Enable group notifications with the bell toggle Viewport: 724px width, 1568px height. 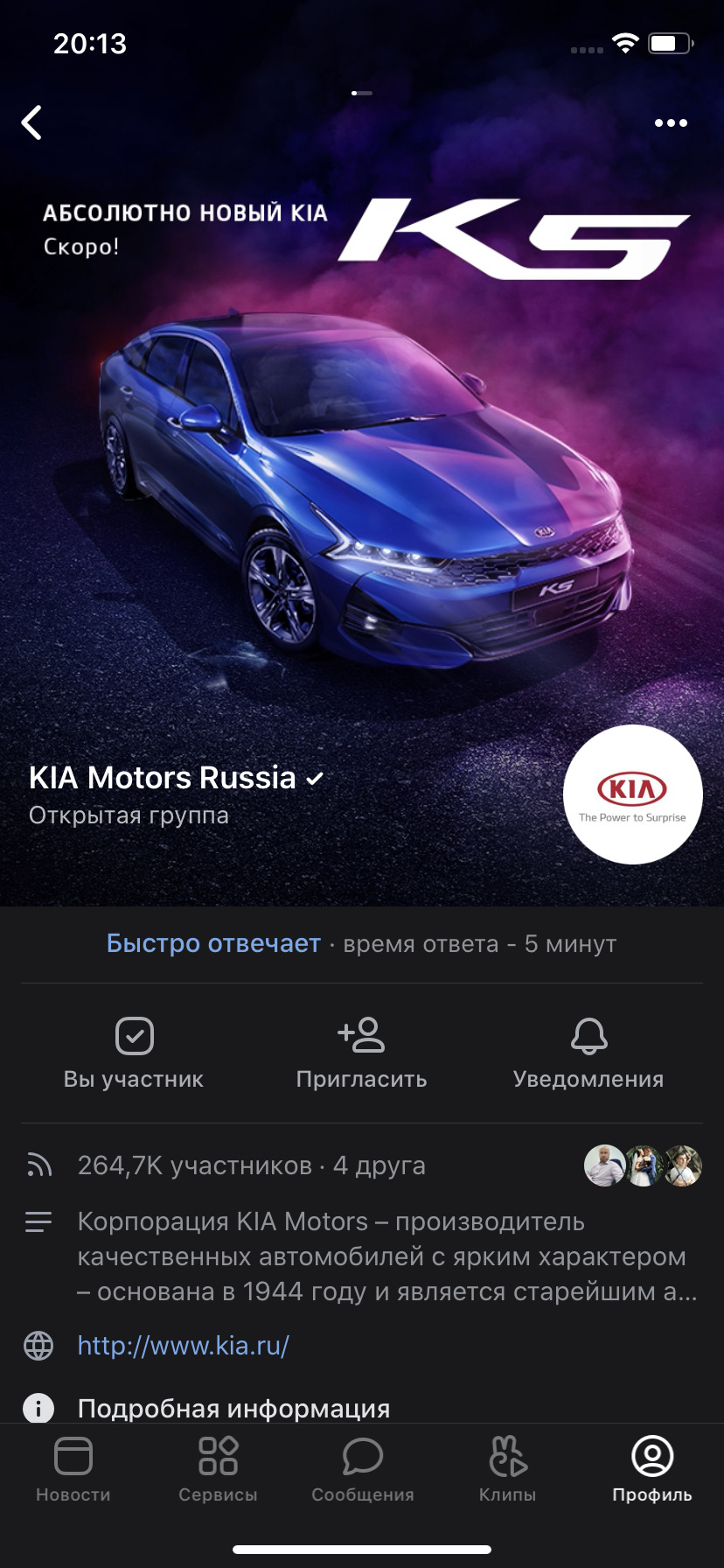(x=588, y=1036)
